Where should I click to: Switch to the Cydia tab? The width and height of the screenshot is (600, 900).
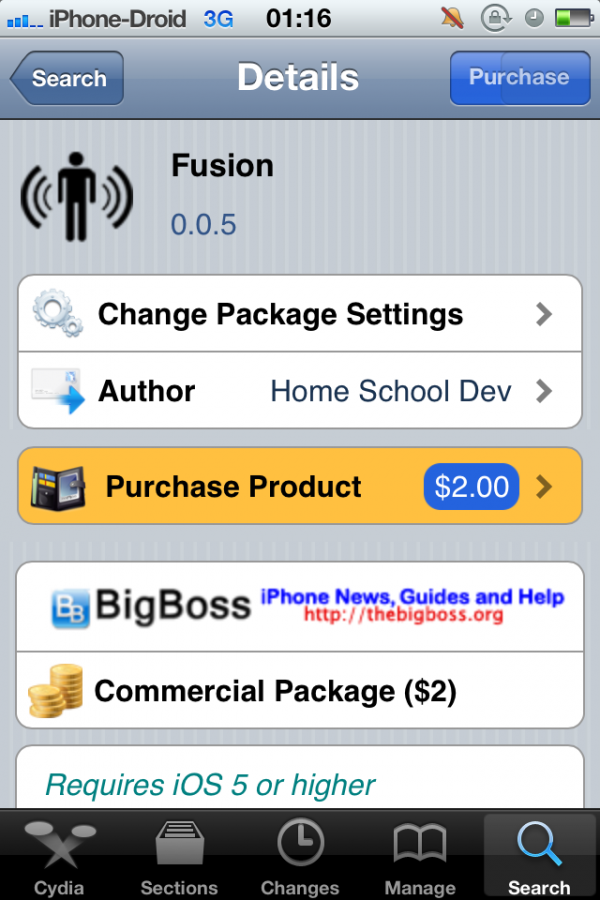point(60,857)
